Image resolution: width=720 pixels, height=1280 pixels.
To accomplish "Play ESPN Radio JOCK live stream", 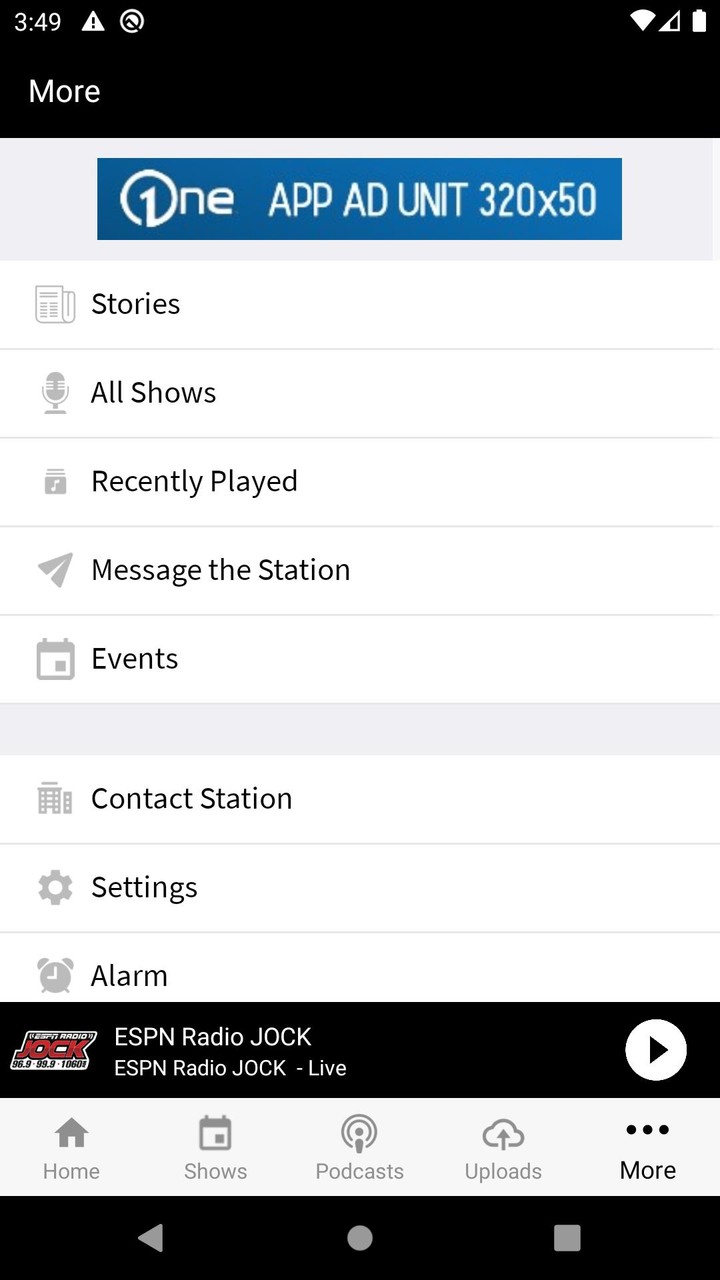I will click(655, 1049).
